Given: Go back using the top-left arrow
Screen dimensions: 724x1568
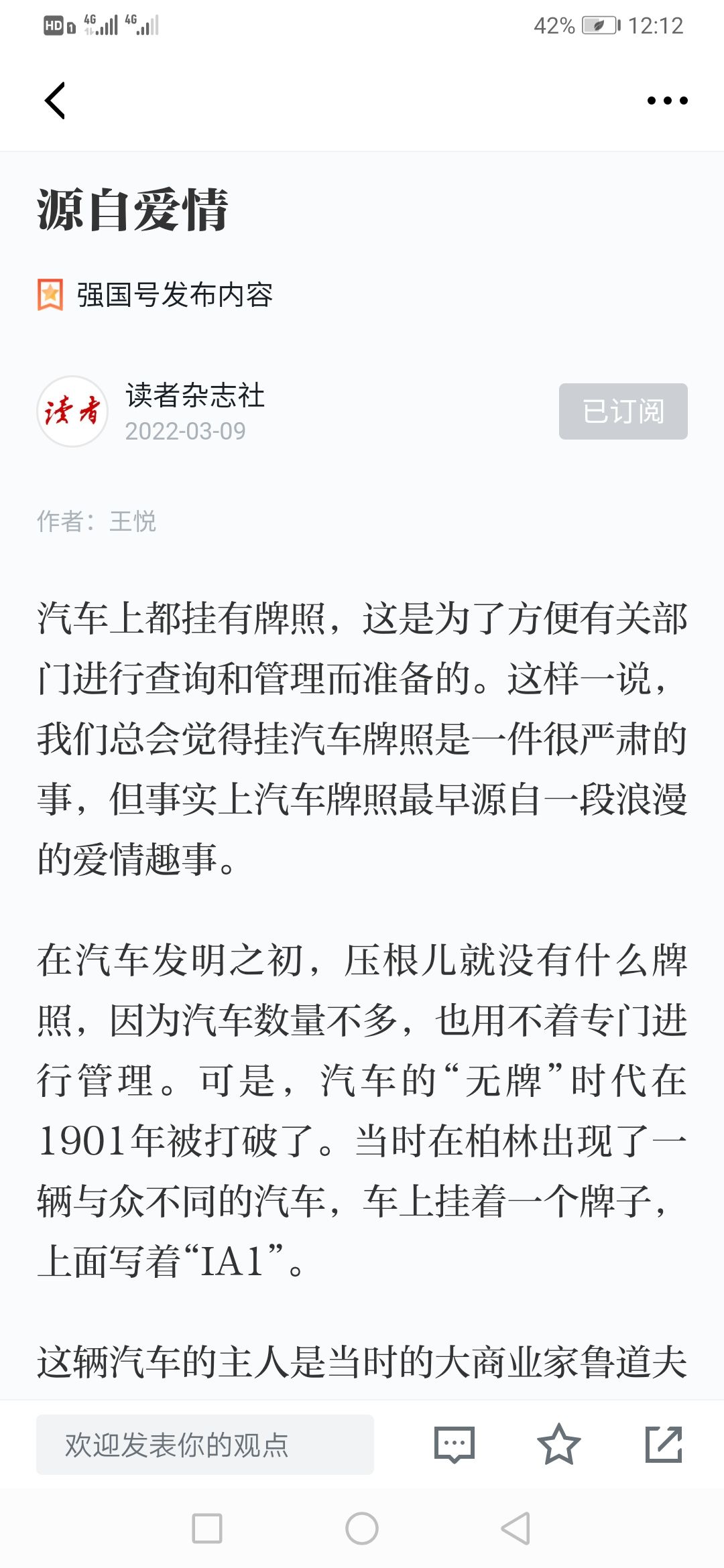Looking at the screenshot, I should pyautogui.click(x=55, y=101).
